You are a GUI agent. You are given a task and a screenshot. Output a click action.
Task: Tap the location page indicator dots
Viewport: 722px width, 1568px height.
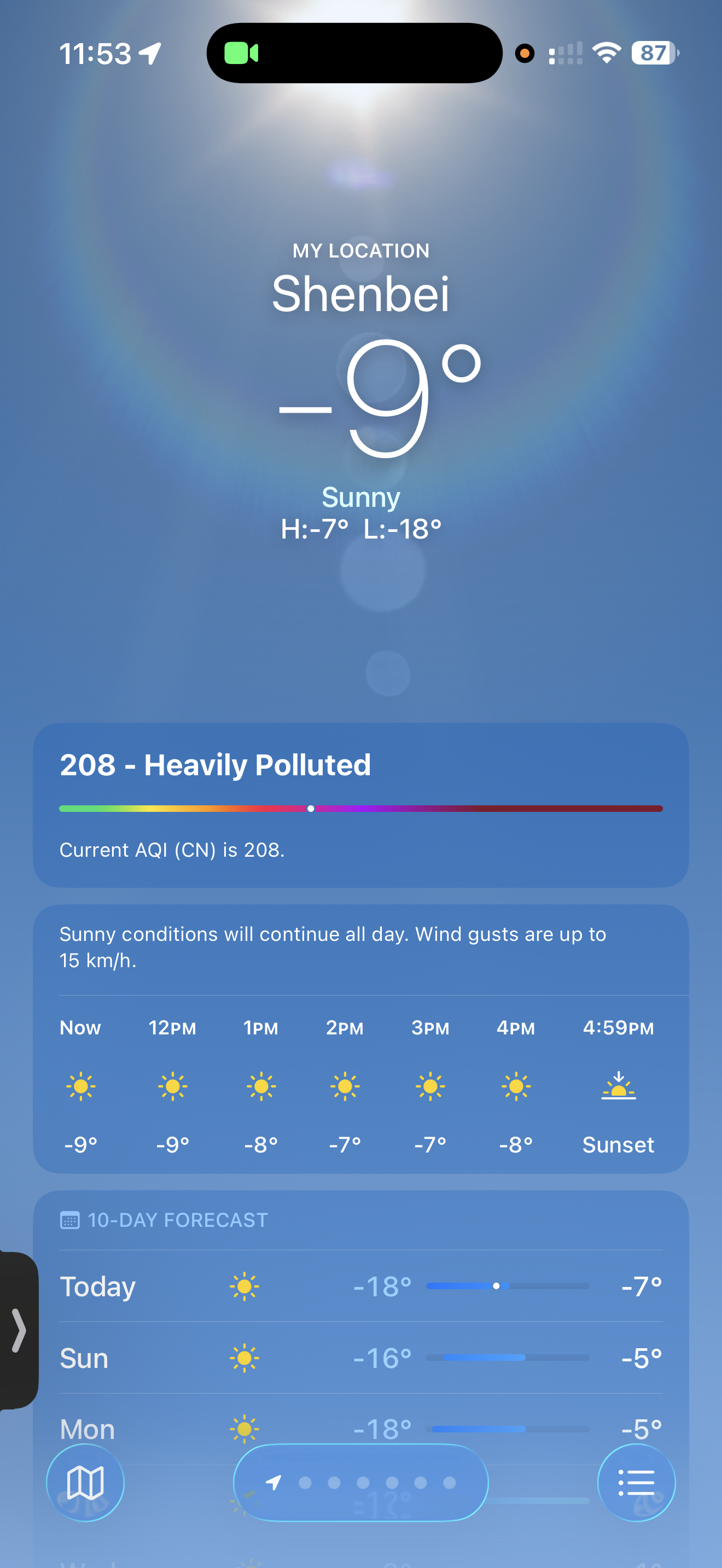pos(377,1482)
